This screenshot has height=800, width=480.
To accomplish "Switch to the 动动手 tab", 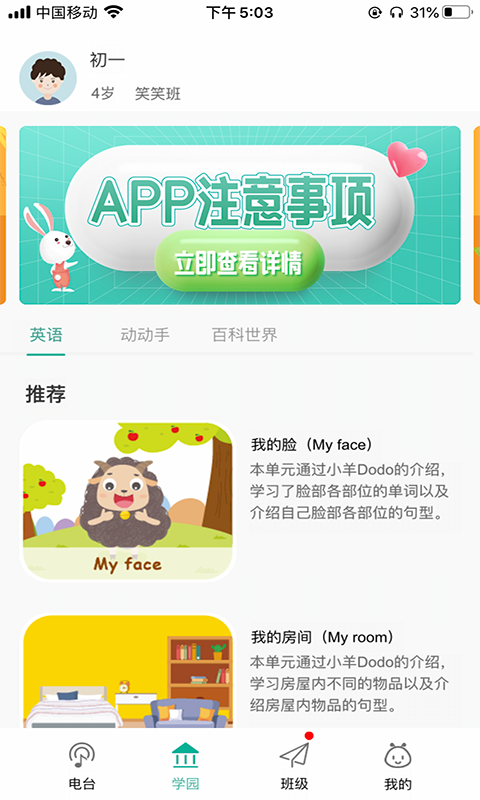I will [145, 335].
